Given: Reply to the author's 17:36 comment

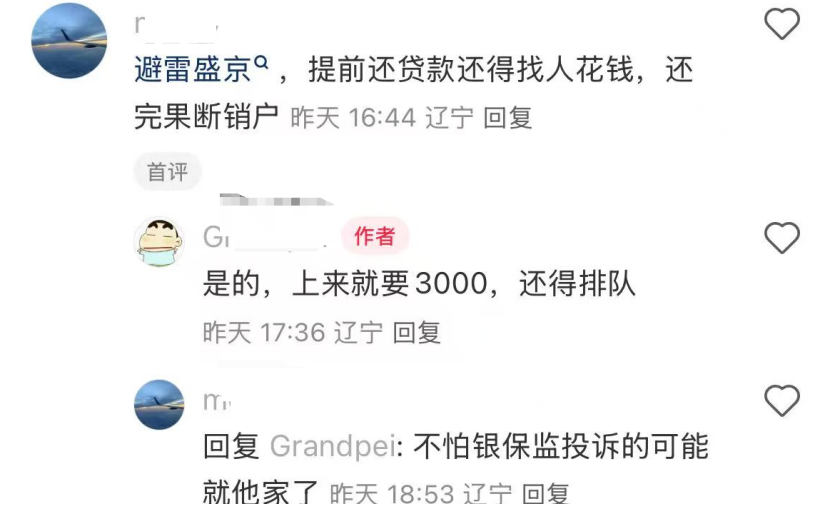Looking at the screenshot, I should [x=416, y=332].
